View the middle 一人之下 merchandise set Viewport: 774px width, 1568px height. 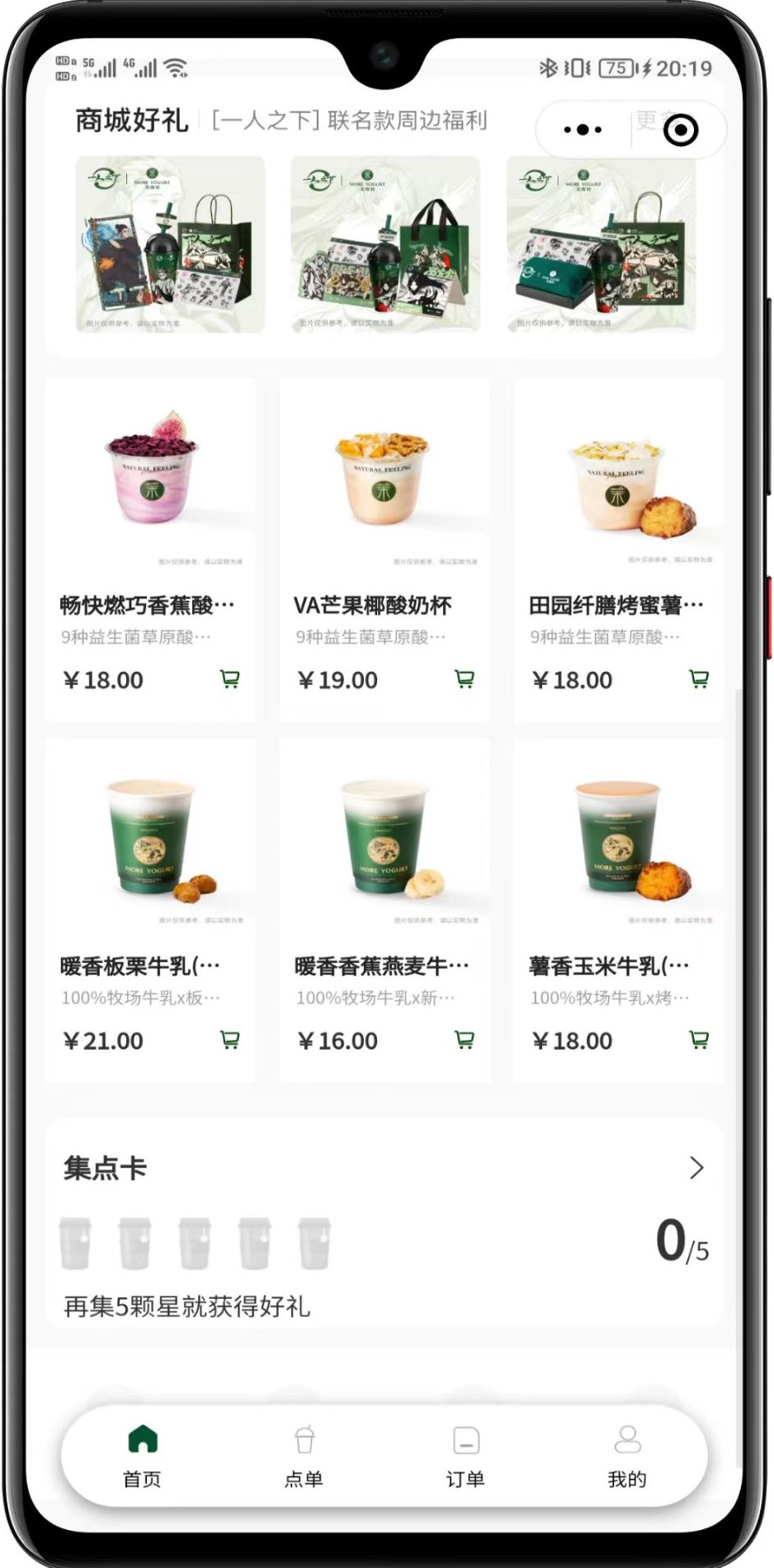pyautogui.click(x=385, y=244)
